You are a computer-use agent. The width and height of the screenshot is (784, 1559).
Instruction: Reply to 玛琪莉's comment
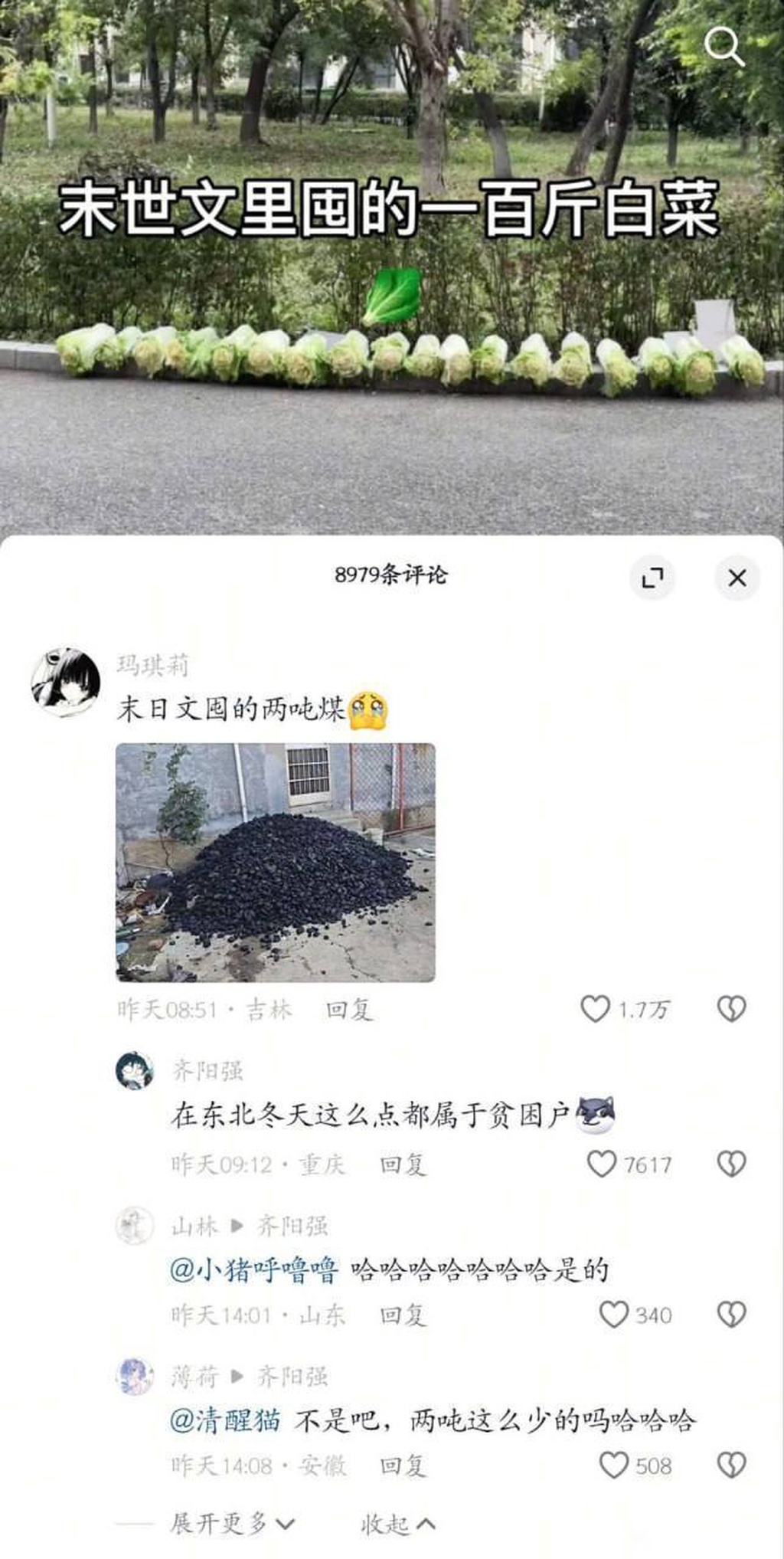tap(349, 1010)
